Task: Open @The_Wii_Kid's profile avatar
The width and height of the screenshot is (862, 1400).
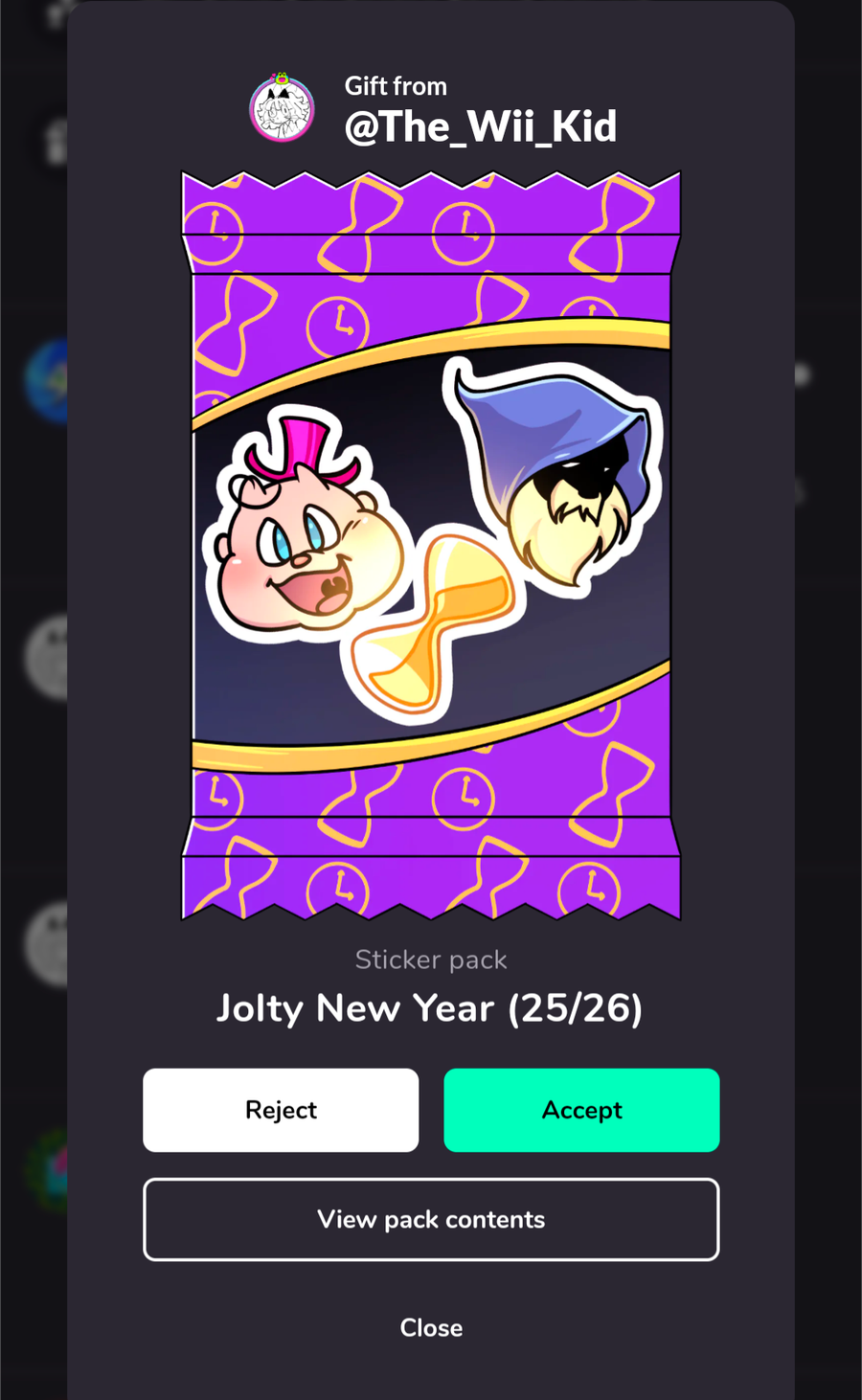Action: pyautogui.click(x=283, y=108)
